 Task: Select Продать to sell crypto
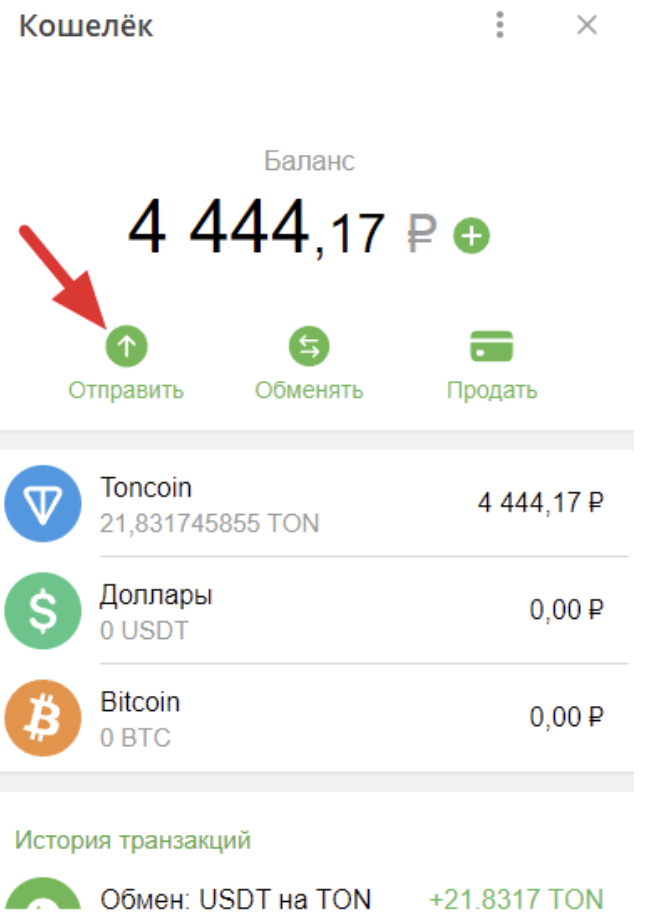[x=491, y=348]
